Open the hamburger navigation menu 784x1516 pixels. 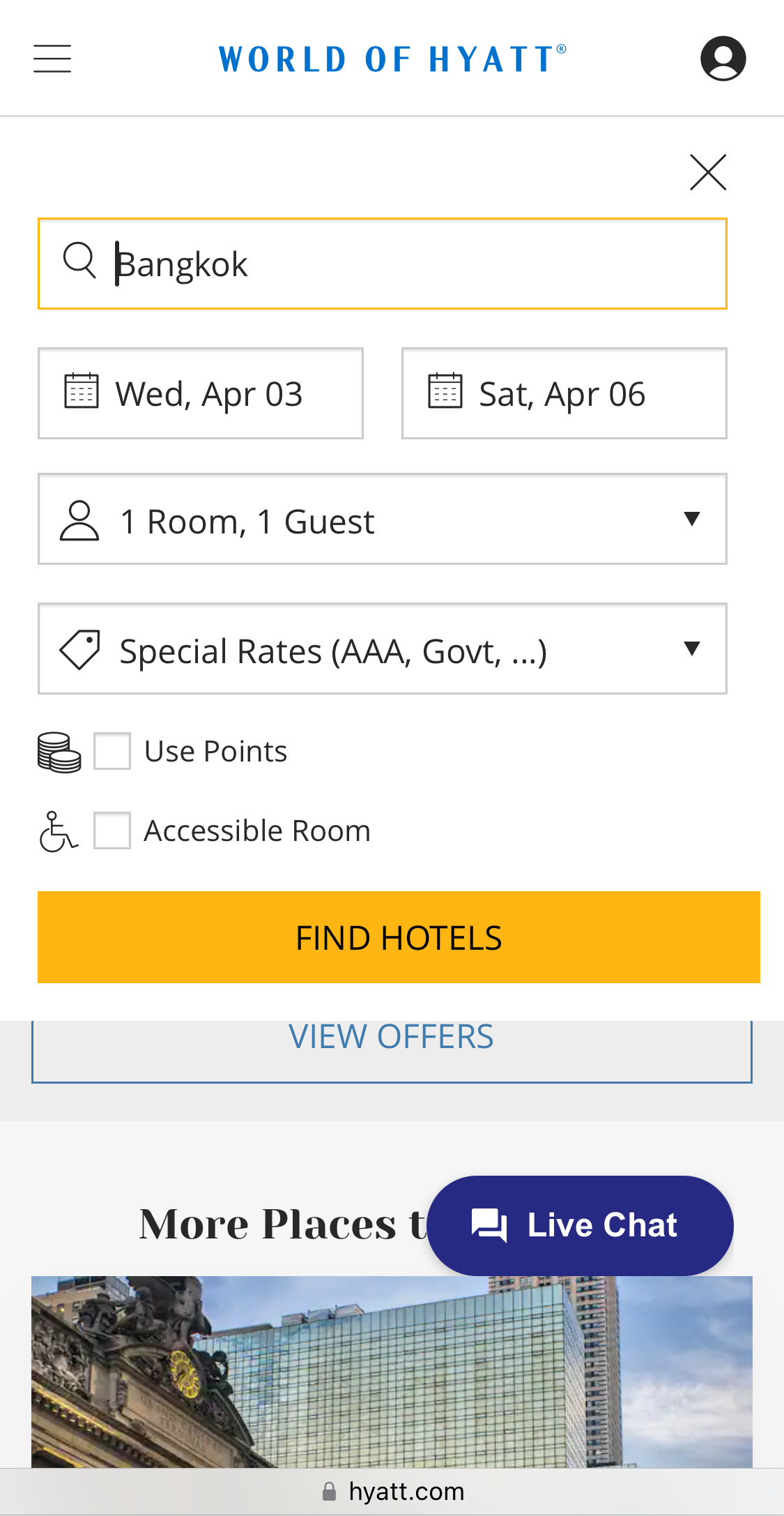[x=52, y=59]
